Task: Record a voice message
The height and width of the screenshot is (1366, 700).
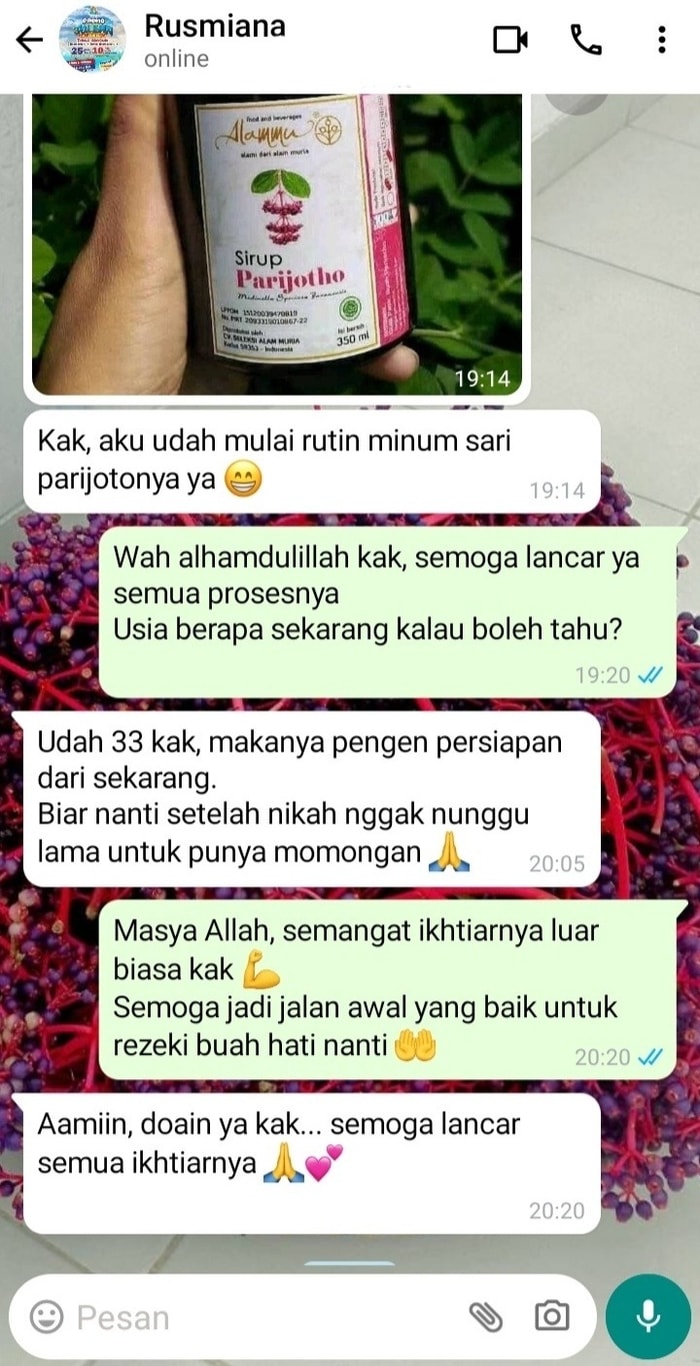Action: click(648, 1316)
